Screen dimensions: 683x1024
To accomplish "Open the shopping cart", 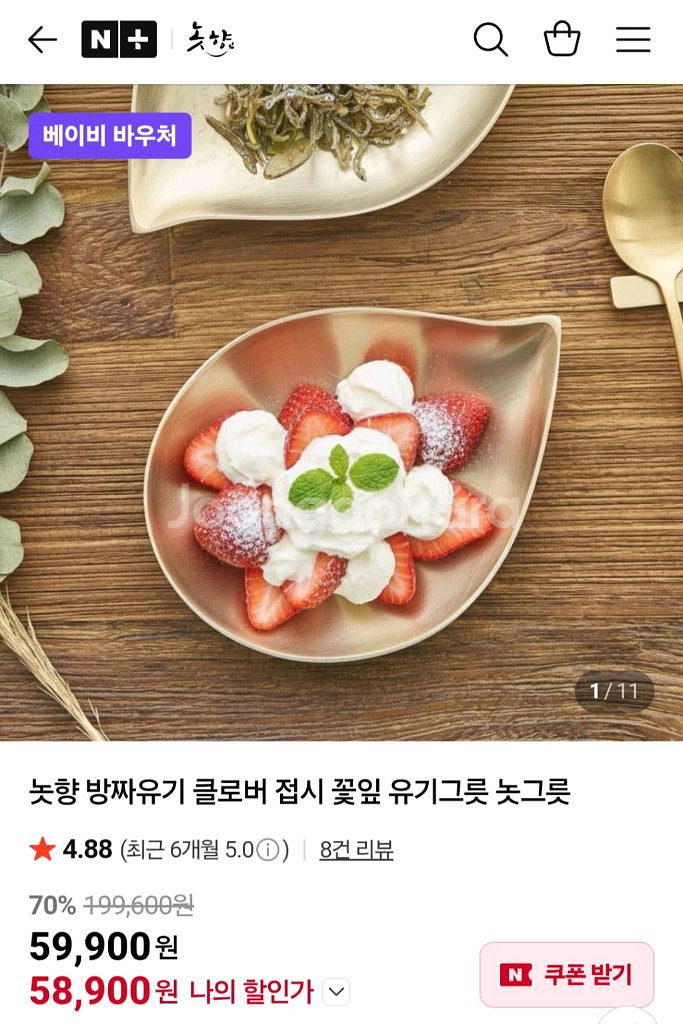I will [x=562, y=39].
